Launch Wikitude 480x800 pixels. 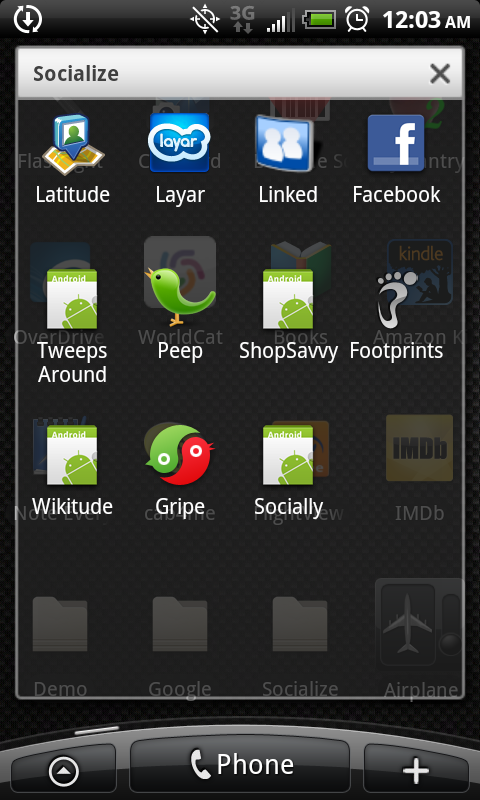coord(72,471)
